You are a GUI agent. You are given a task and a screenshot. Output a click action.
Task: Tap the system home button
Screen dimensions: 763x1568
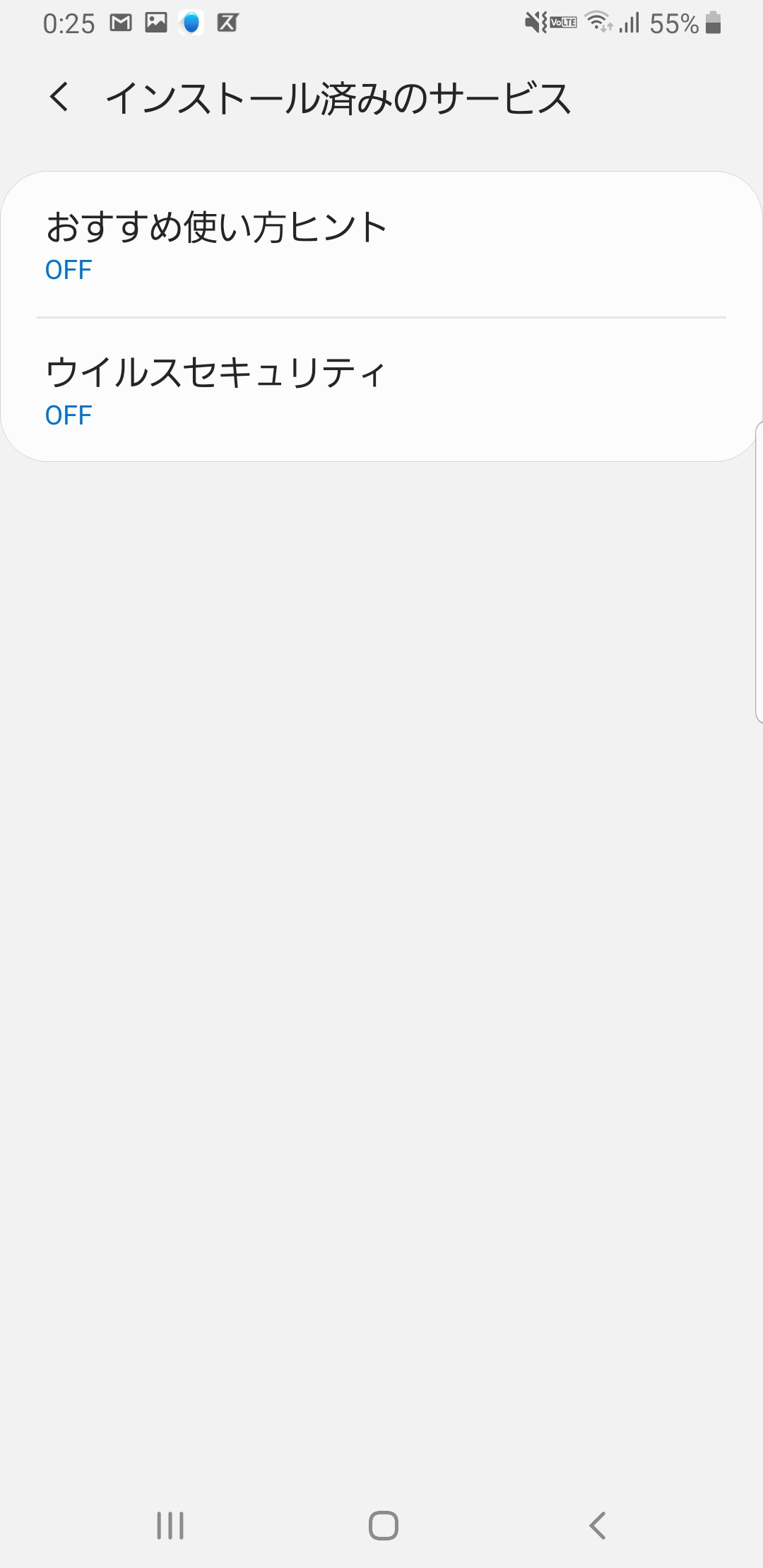point(383,1525)
